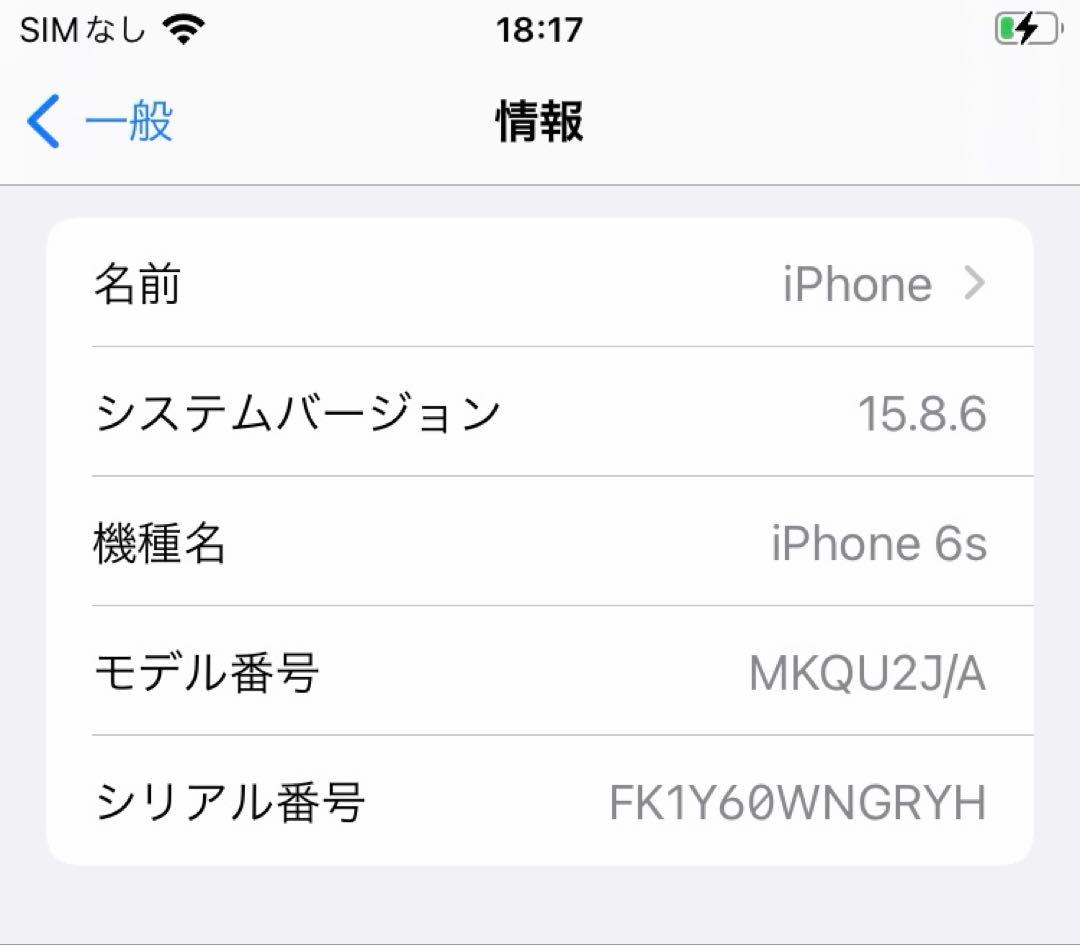
Task: Tap the モデル番号 row to toggle format
Action: pyautogui.click(x=540, y=671)
